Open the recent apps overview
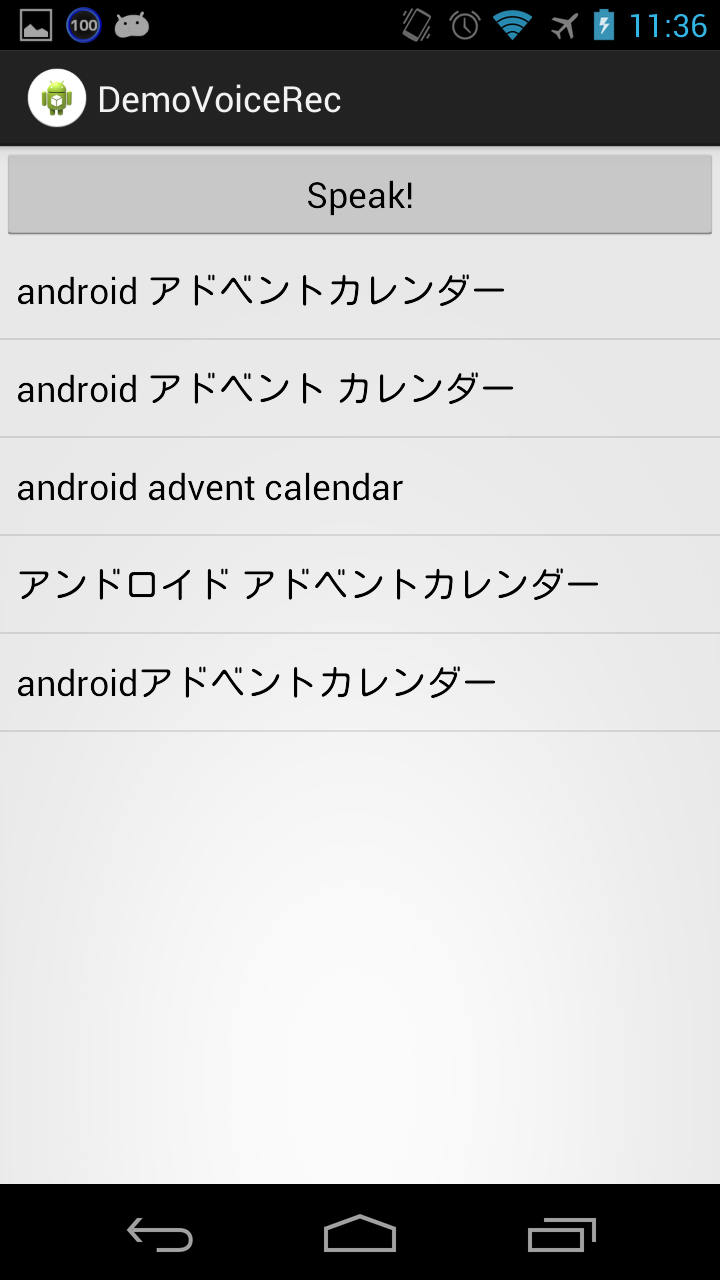 [561, 1235]
